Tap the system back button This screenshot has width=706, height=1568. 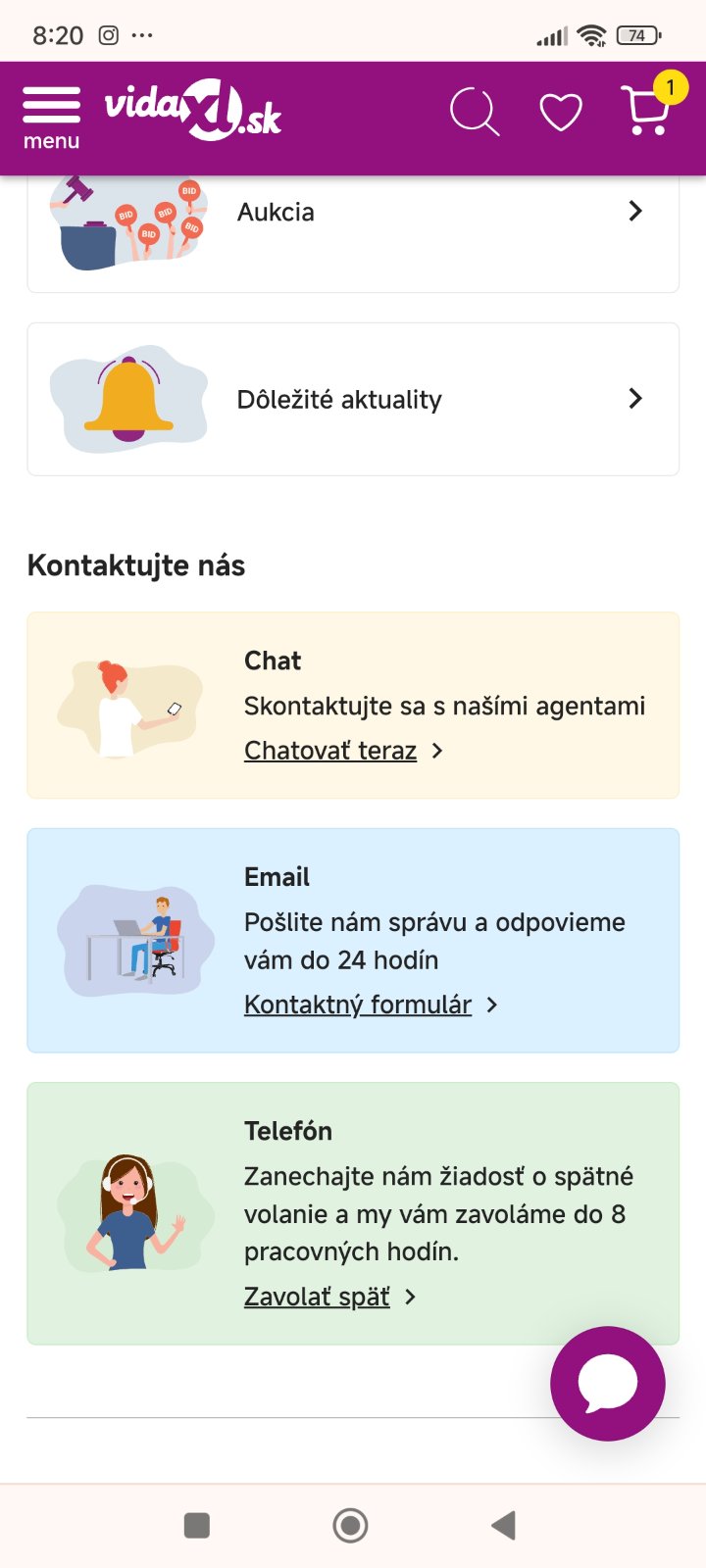coord(503,1525)
